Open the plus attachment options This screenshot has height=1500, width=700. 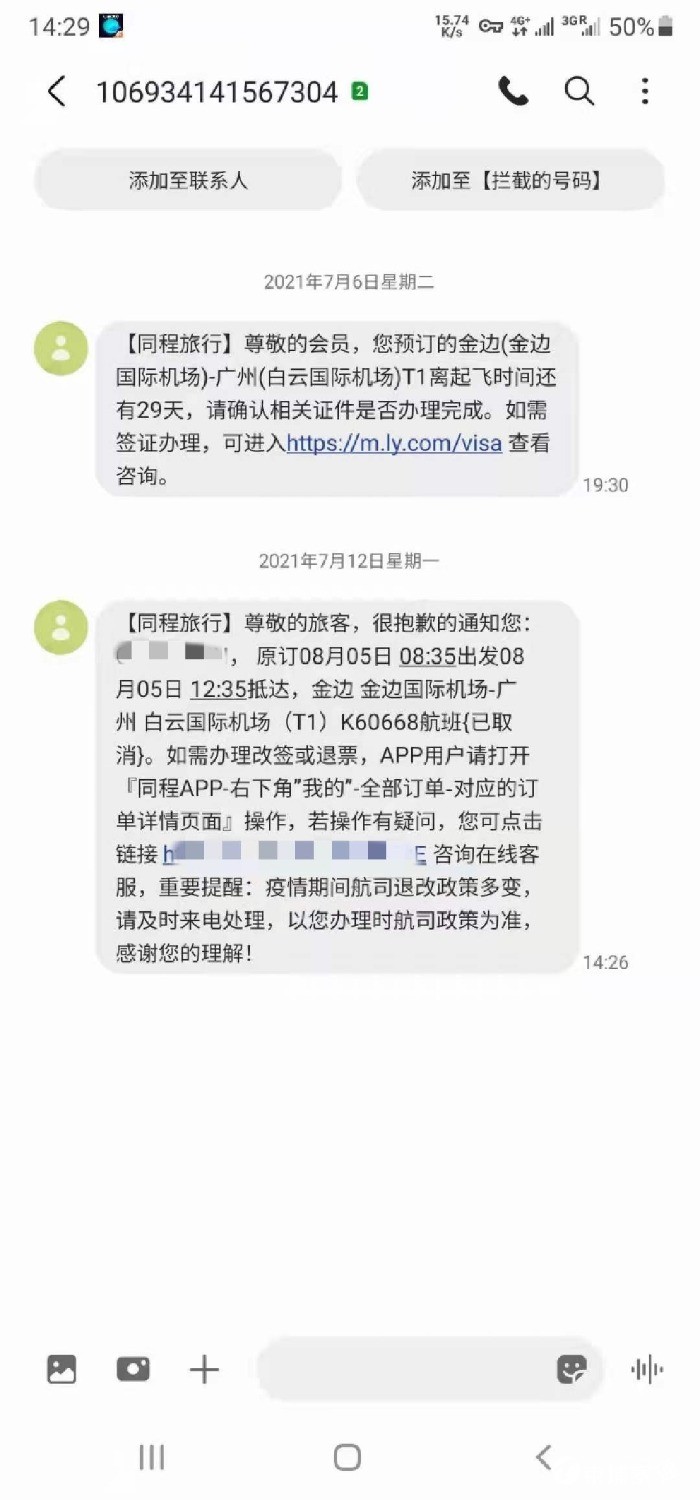(x=204, y=1369)
